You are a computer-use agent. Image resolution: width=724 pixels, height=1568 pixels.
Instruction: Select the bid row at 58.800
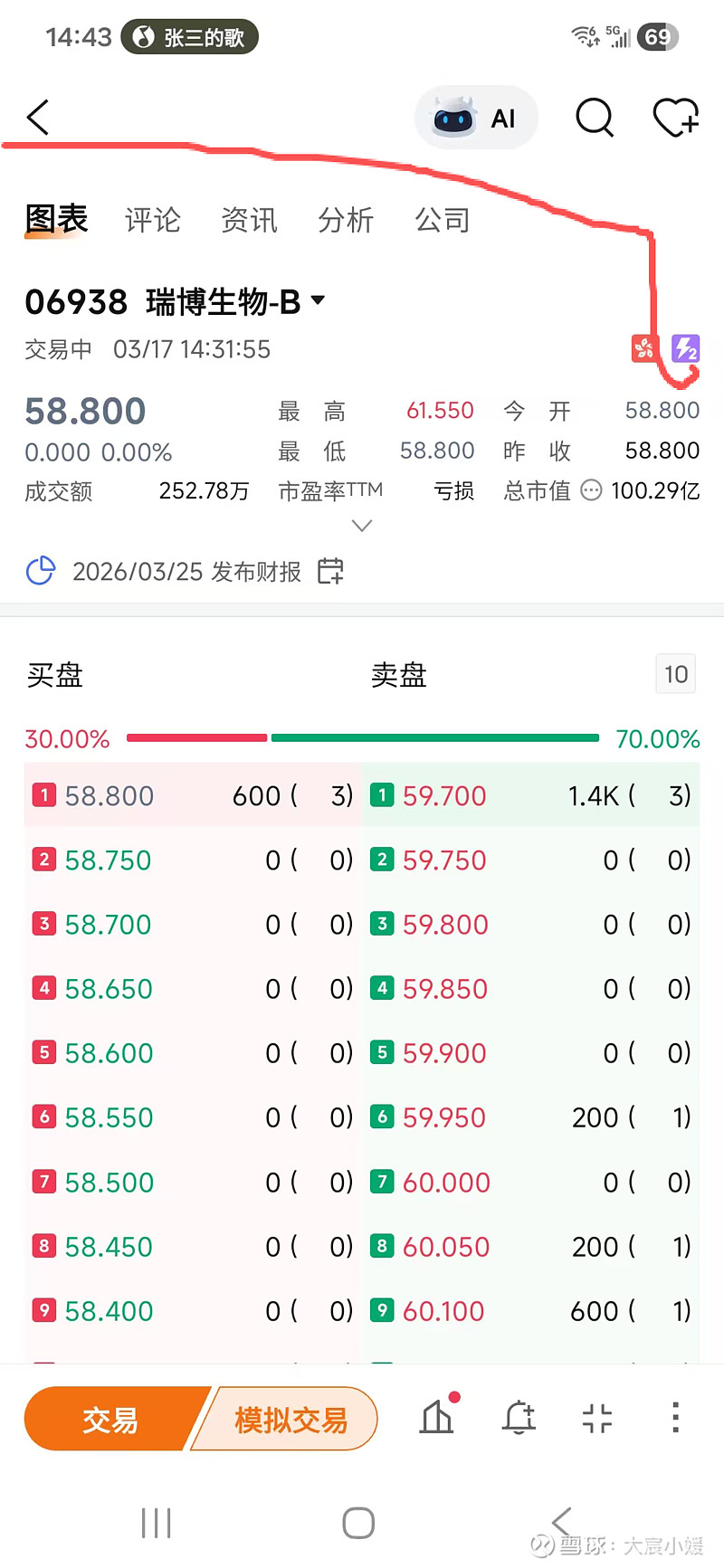(193, 795)
